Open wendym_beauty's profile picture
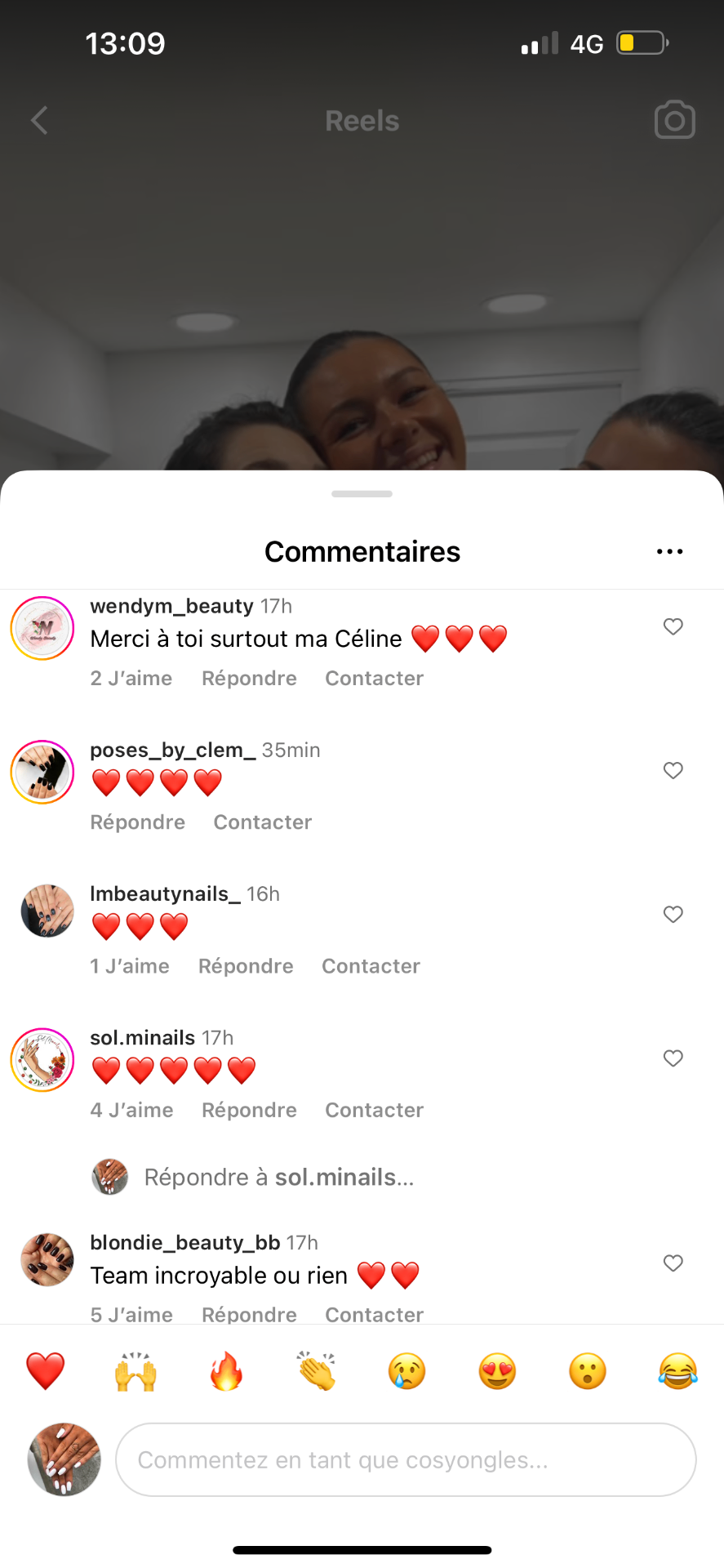Viewport: 724px width, 1568px height. pos(42,628)
